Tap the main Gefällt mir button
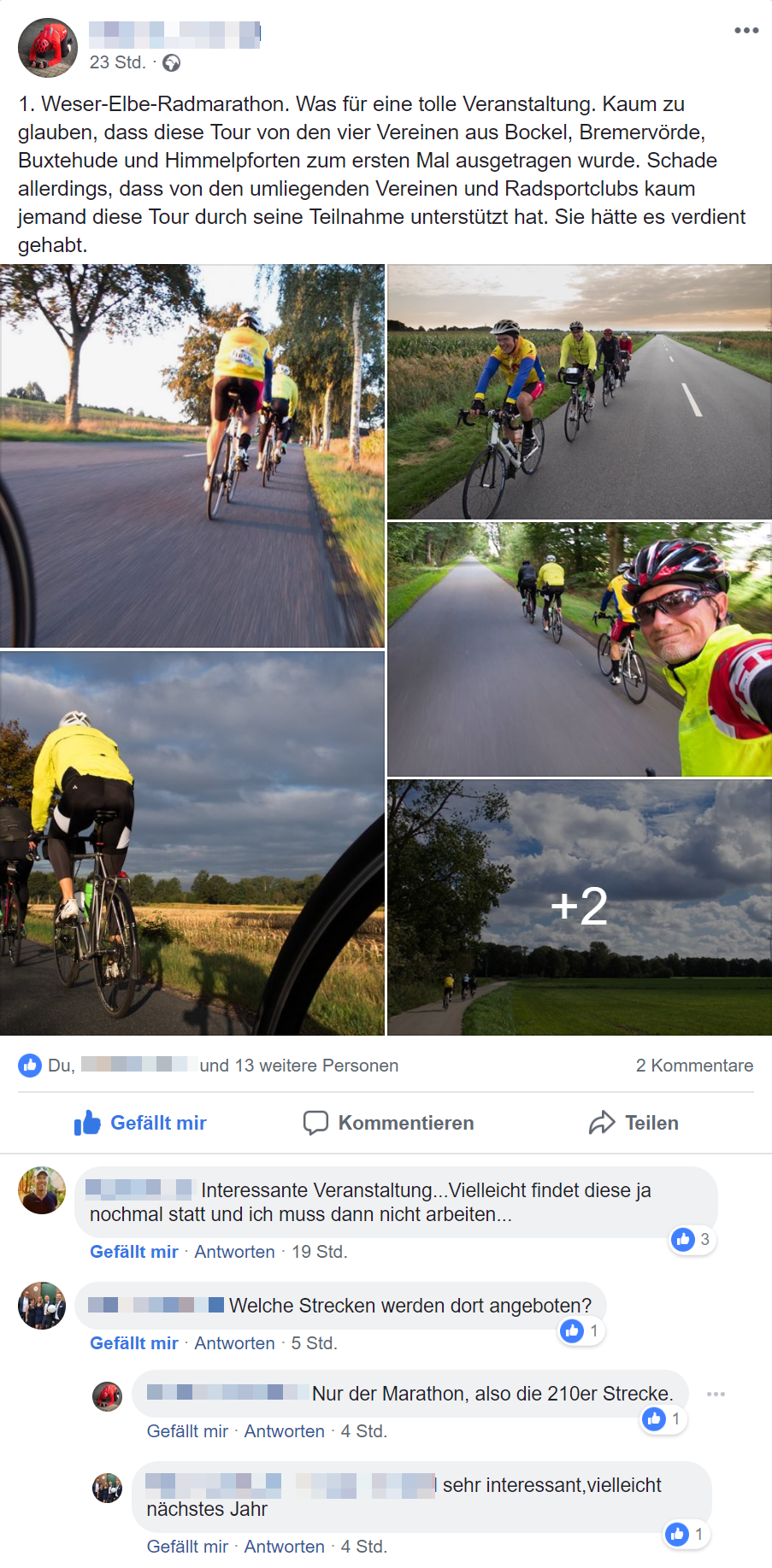Viewport: 772px width, 1568px height. click(140, 1123)
